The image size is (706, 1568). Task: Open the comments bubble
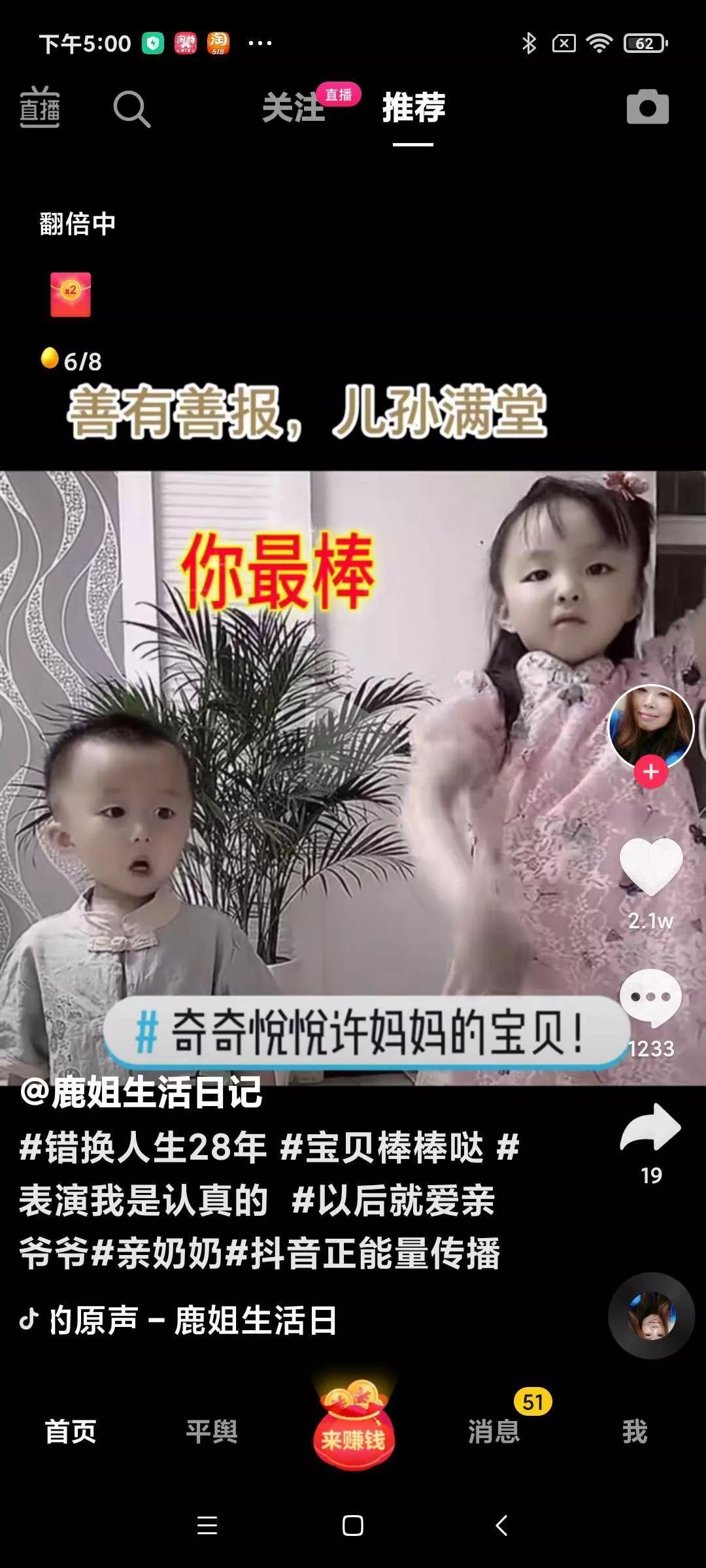point(650,998)
